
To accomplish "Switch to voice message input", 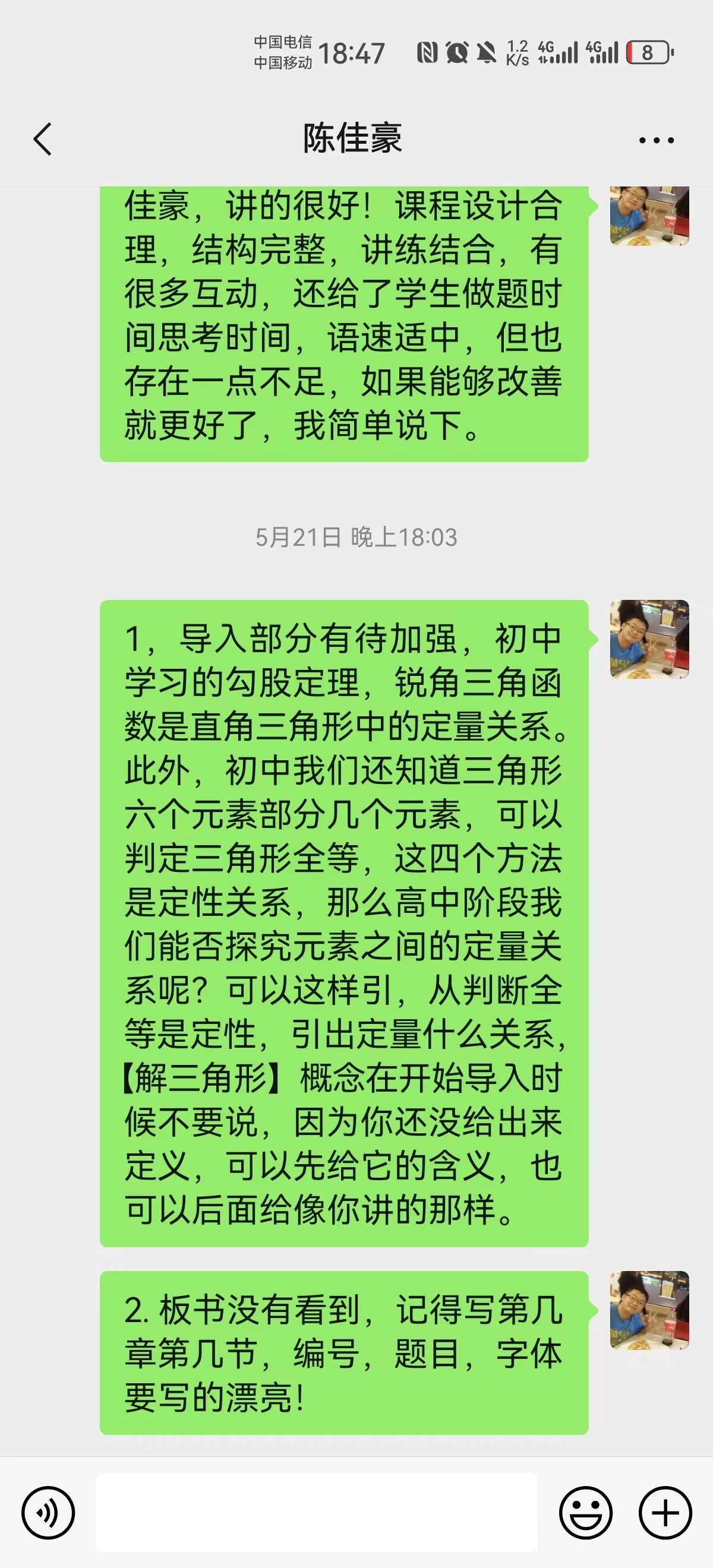I will [48, 1513].
